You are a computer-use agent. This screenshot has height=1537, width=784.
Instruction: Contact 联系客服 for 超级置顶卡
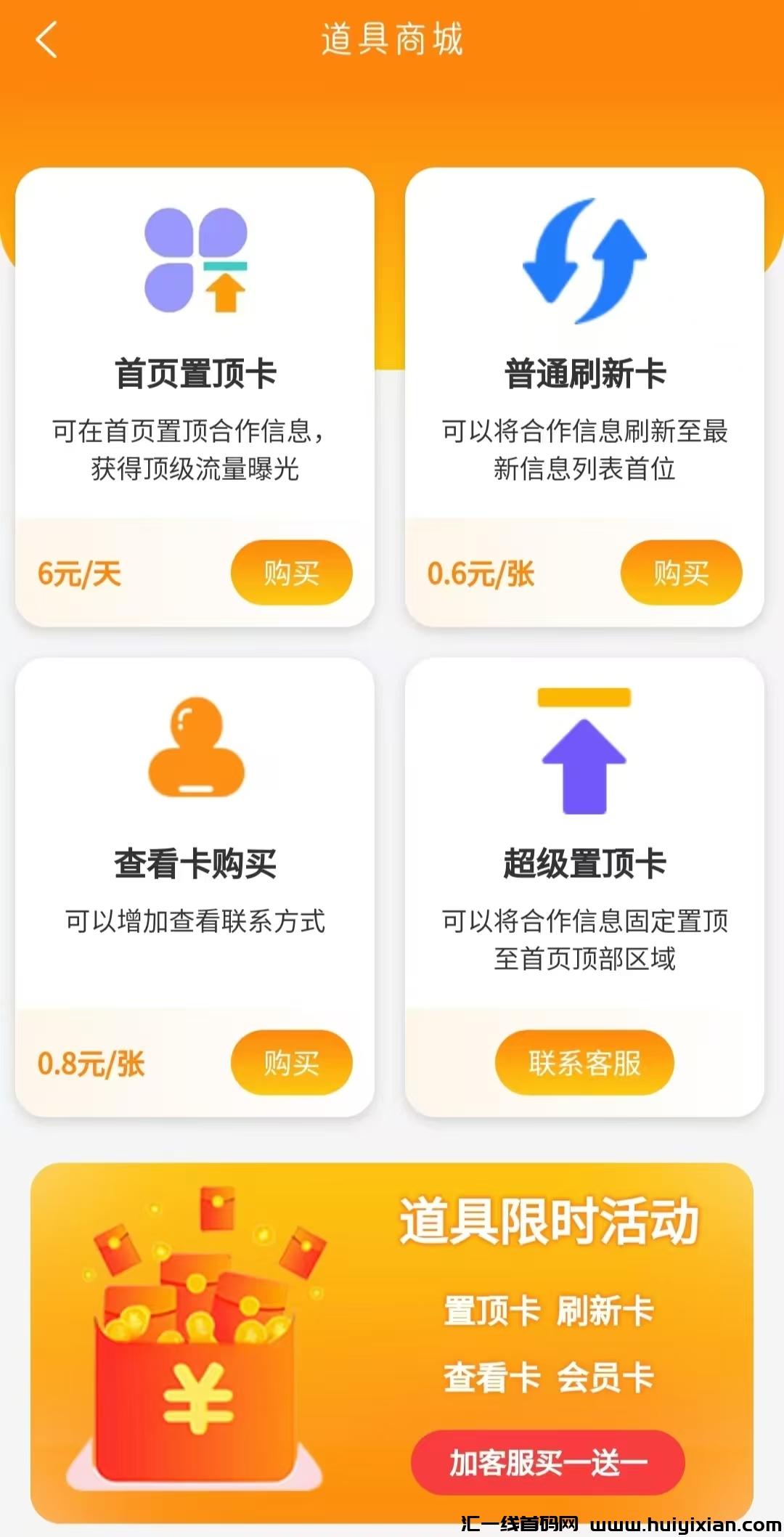[x=584, y=1063]
